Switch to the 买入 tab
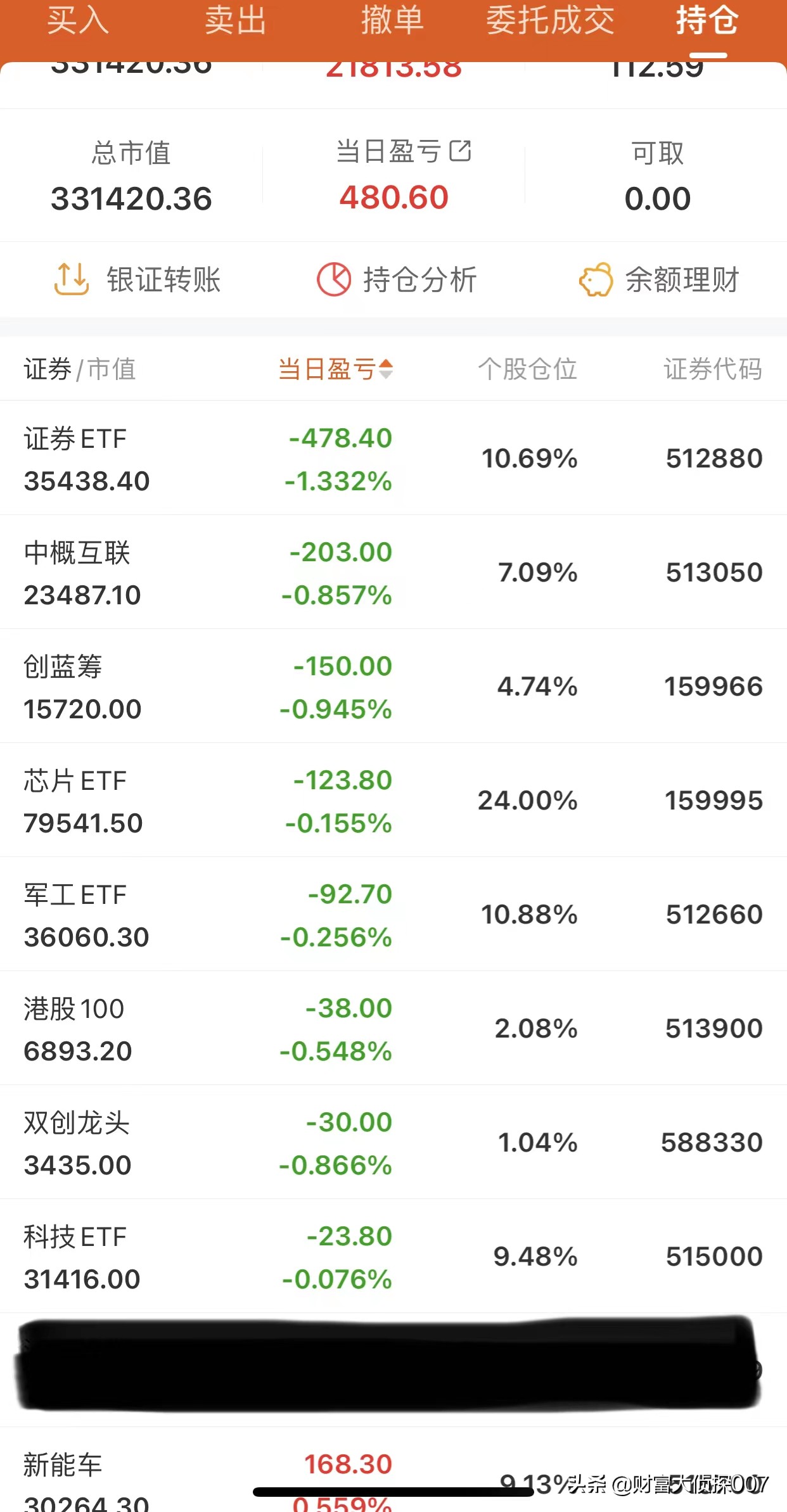Image resolution: width=787 pixels, height=1512 pixels. [x=77, y=22]
